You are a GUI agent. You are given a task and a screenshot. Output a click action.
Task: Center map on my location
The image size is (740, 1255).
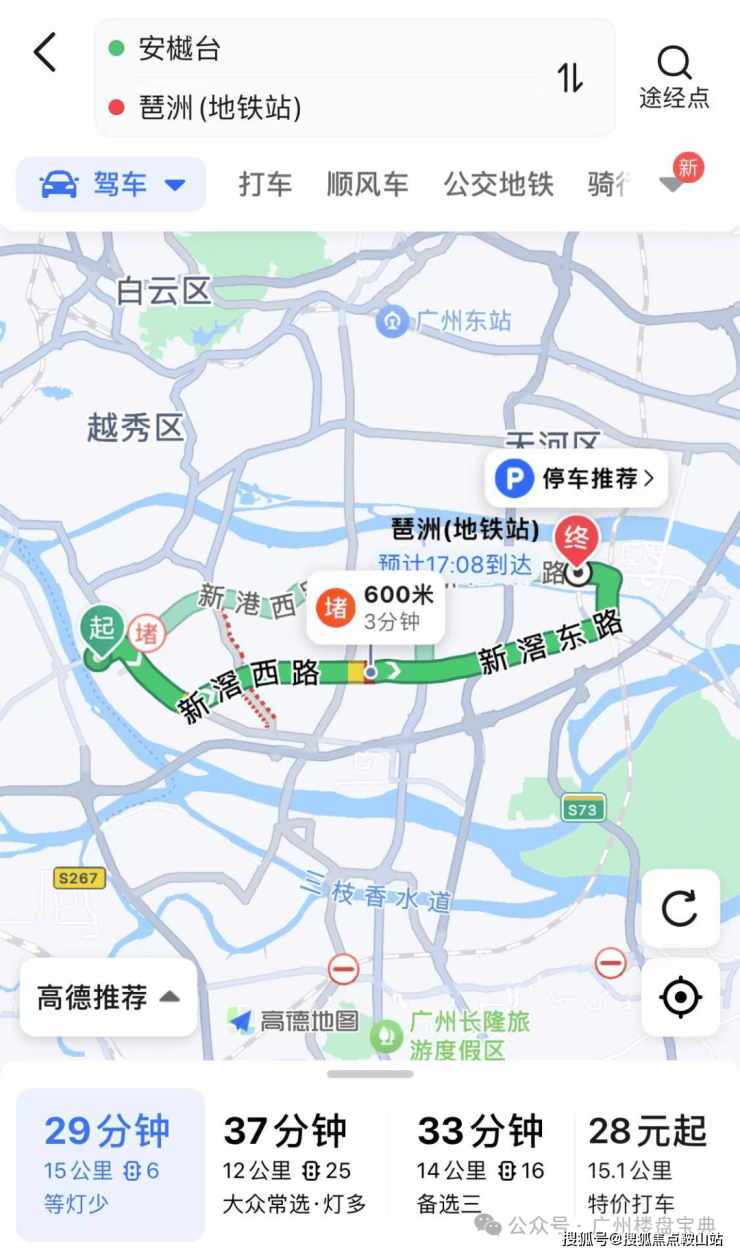[680, 997]
